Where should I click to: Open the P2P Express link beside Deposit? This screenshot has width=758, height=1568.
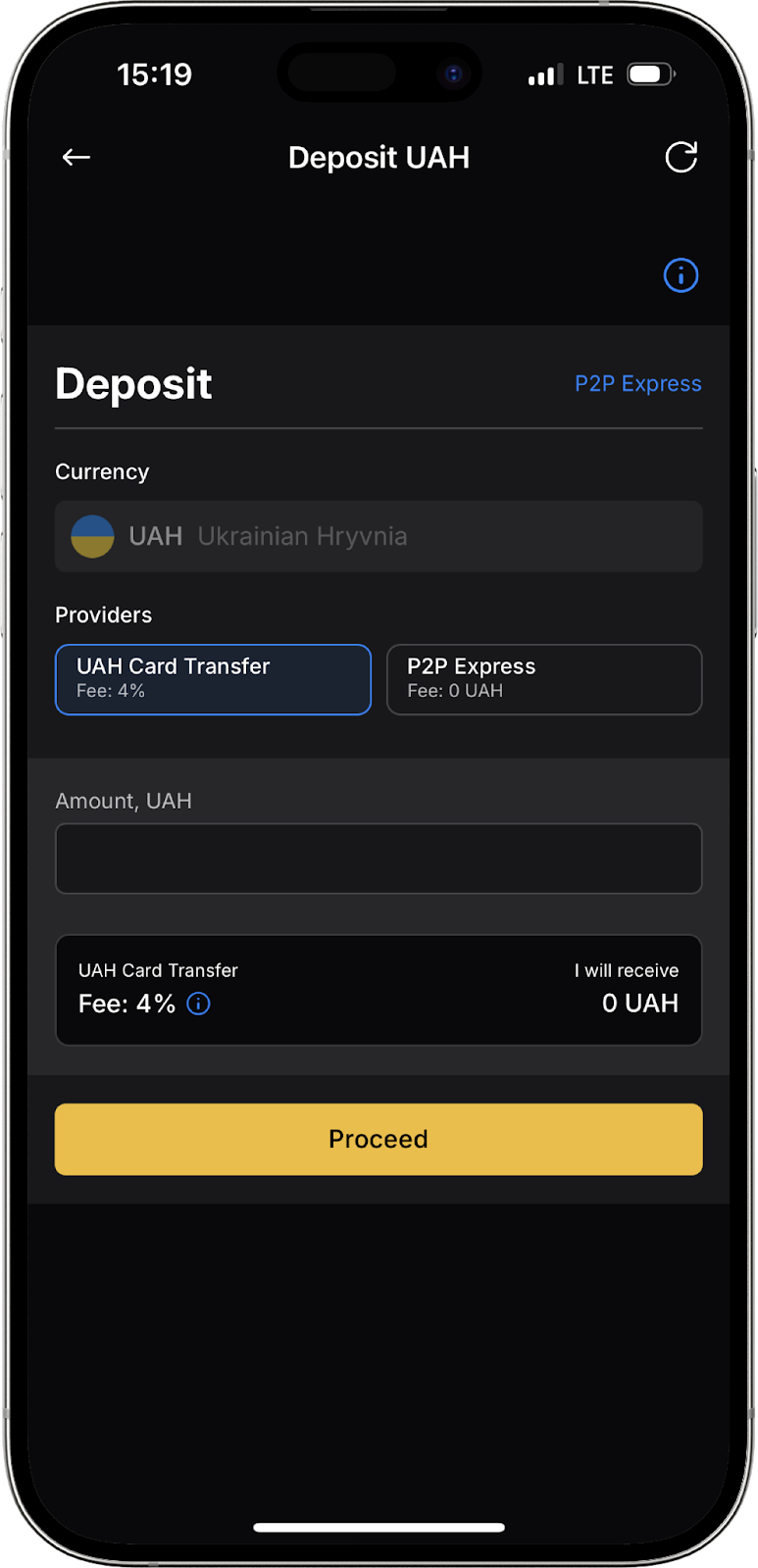pos(637,383)
